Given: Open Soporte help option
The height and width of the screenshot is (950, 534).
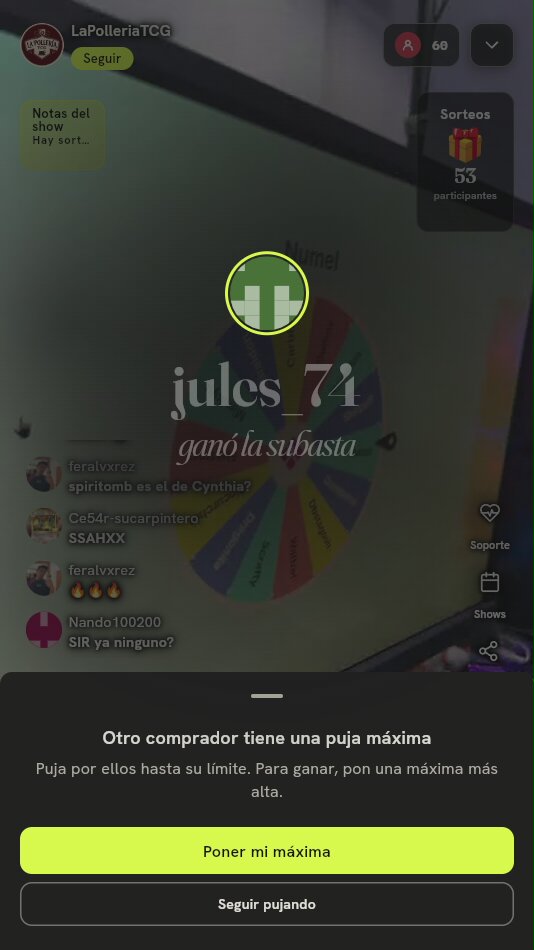Looking at the screenshot, I should point(489,526).
